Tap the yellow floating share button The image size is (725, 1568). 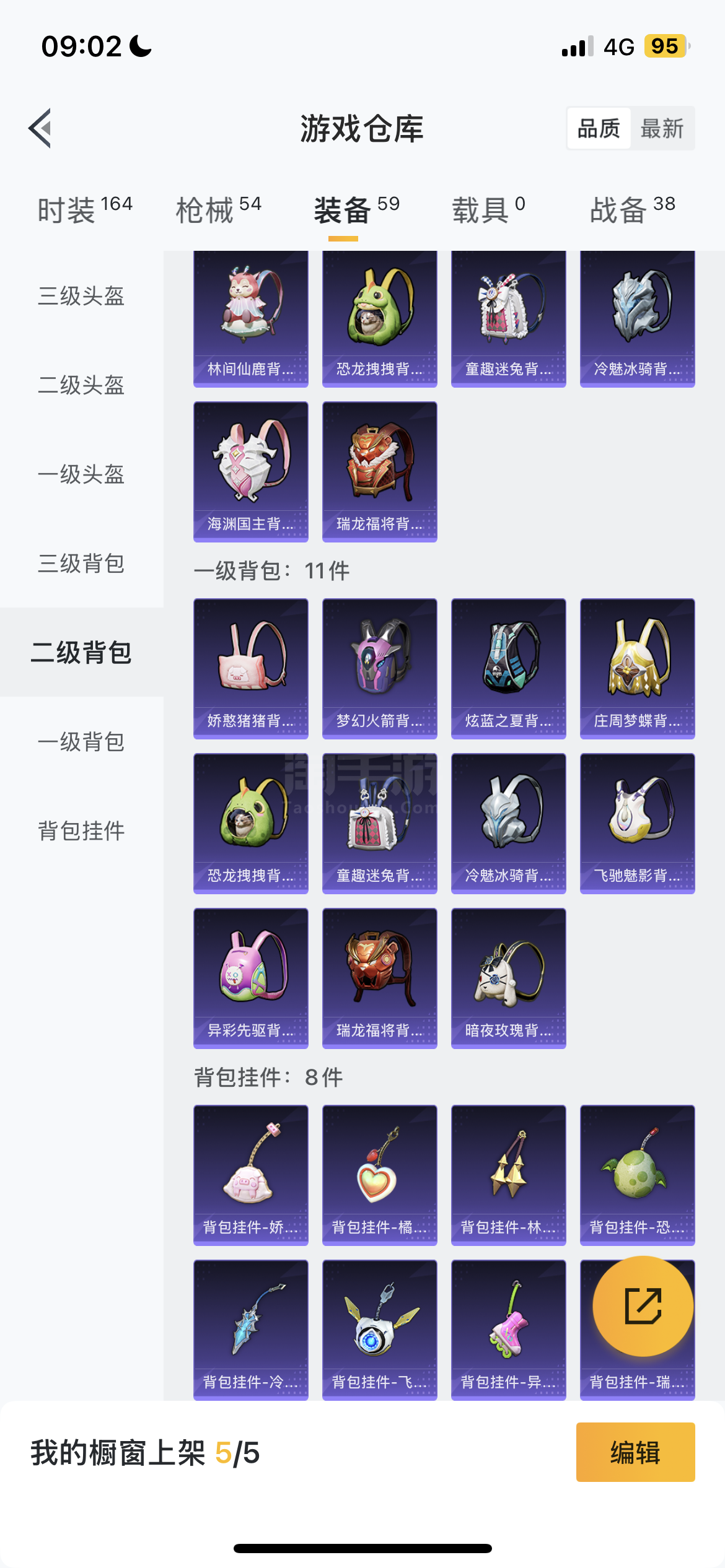[x=643, y=1306]
